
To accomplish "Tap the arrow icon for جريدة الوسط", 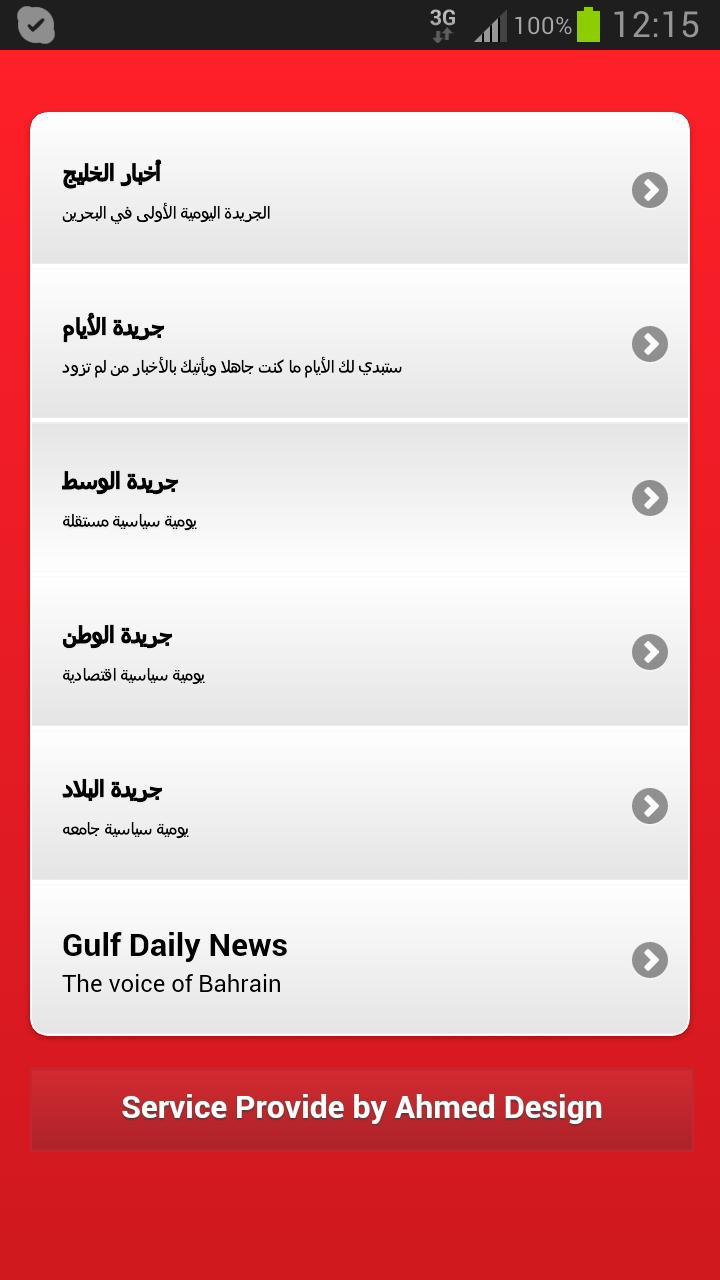I will (649, 498).
